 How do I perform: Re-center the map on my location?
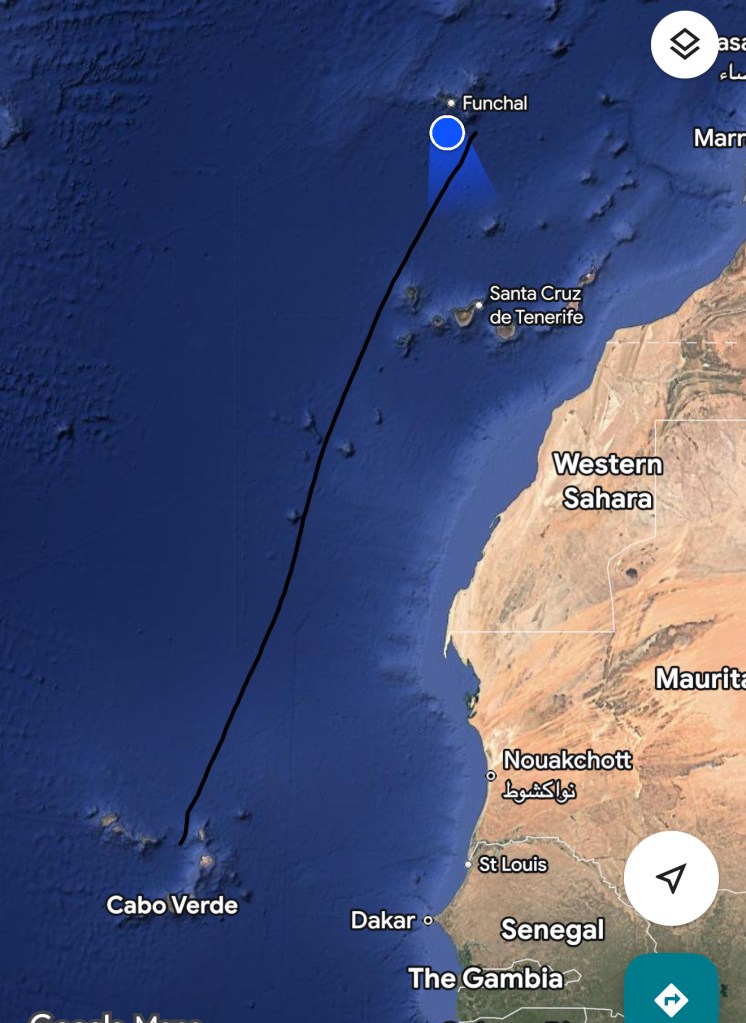point(671,878)
